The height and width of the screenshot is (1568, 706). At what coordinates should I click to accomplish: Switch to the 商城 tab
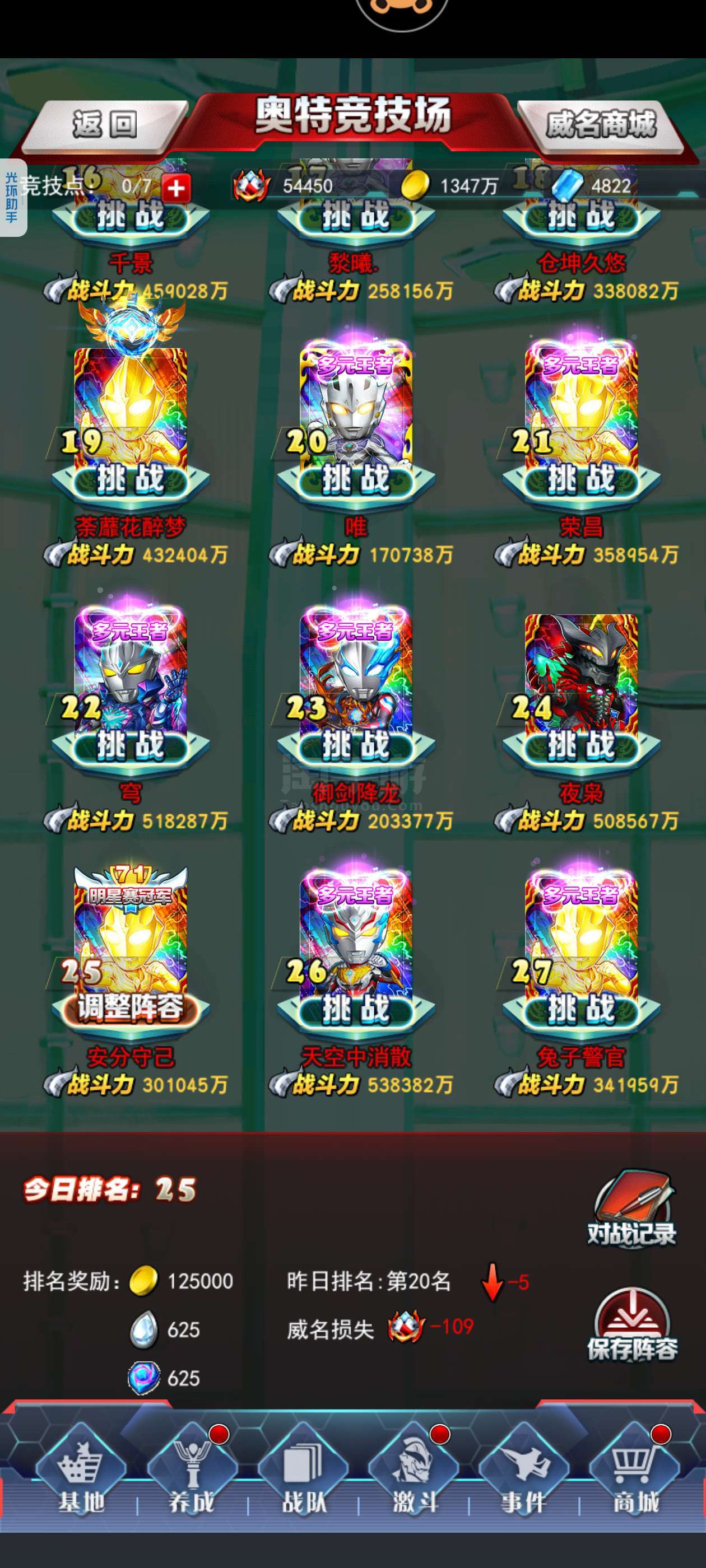click(x=635, y=1470)
